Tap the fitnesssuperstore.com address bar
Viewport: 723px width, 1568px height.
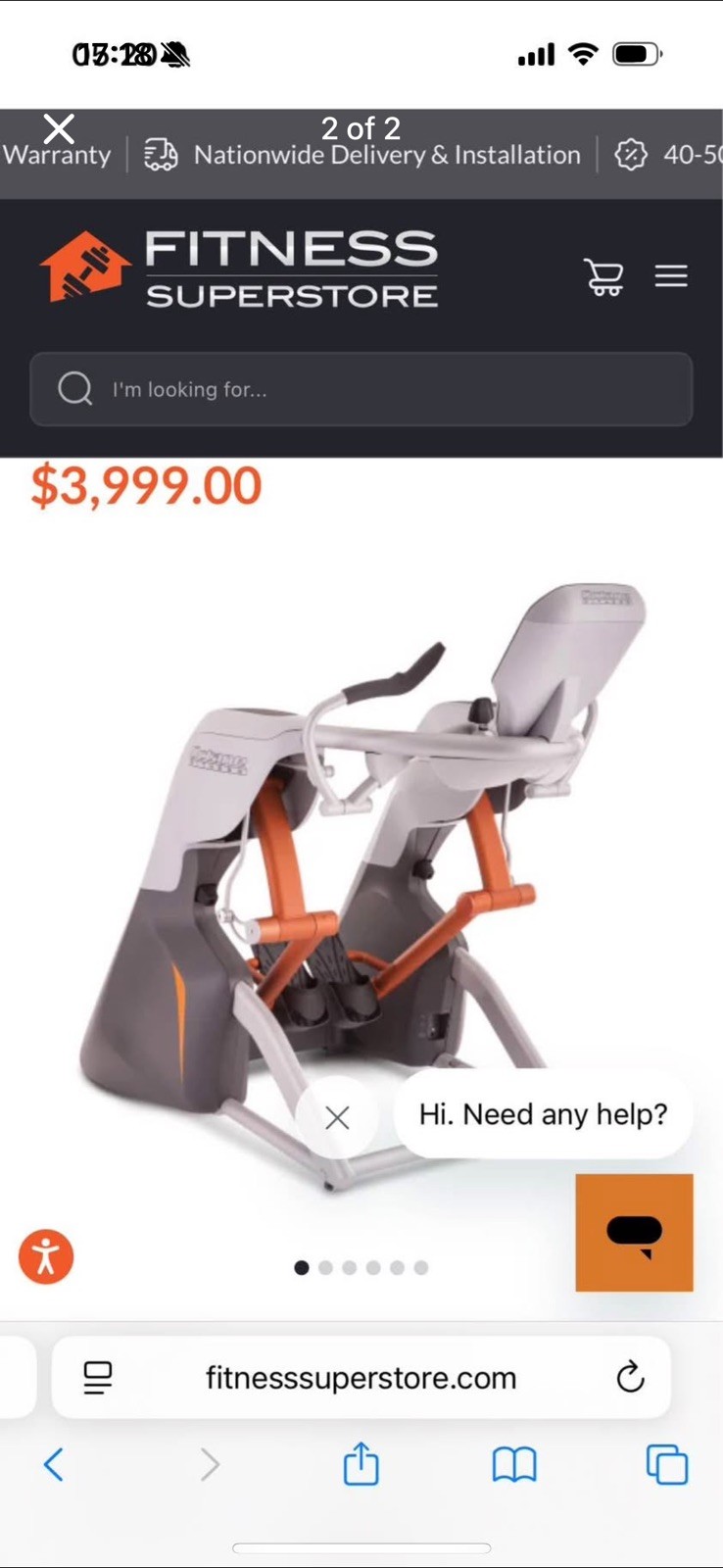tap(361, 1378)
